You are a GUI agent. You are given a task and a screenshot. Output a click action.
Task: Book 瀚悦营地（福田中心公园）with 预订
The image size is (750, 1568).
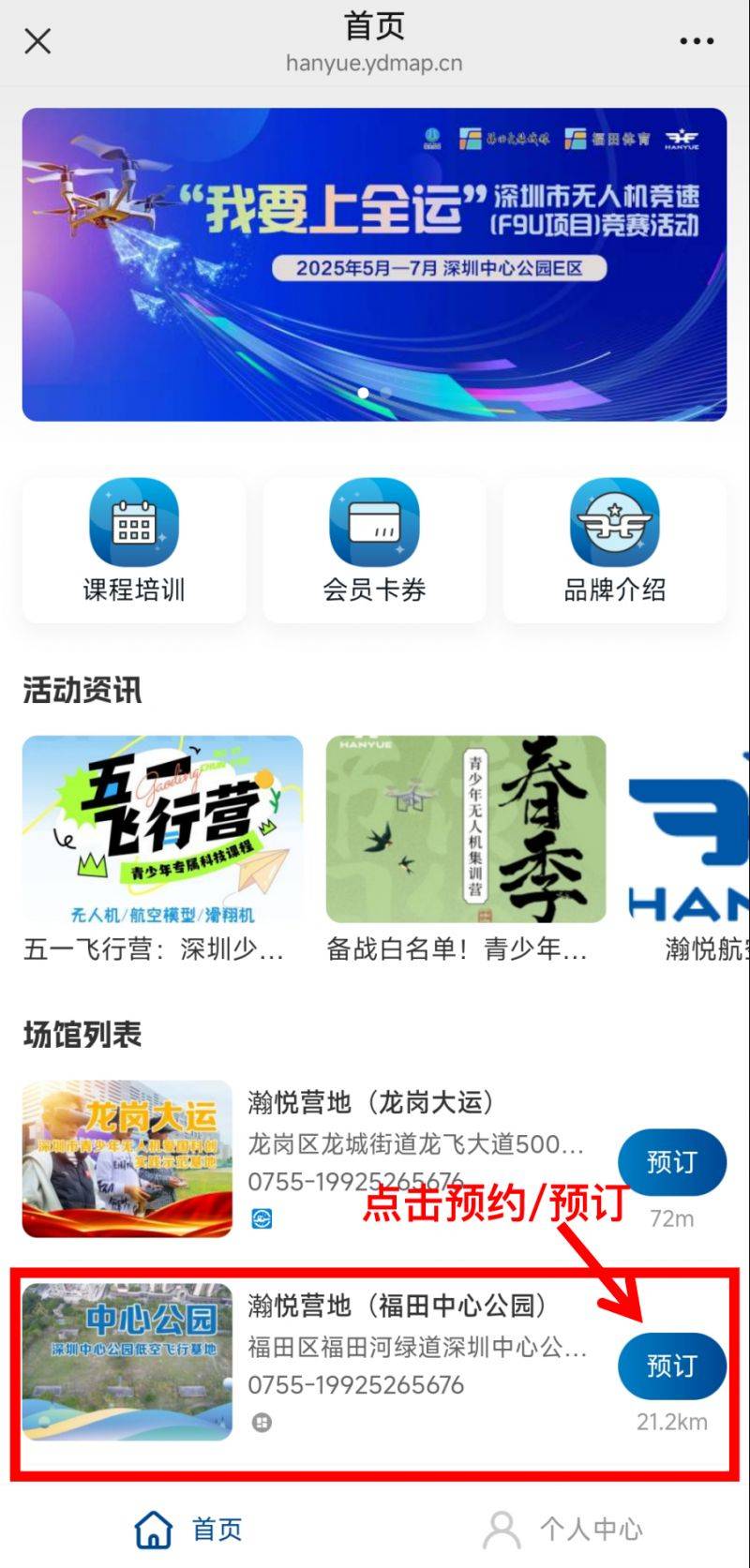click(x=672, y=1366)
